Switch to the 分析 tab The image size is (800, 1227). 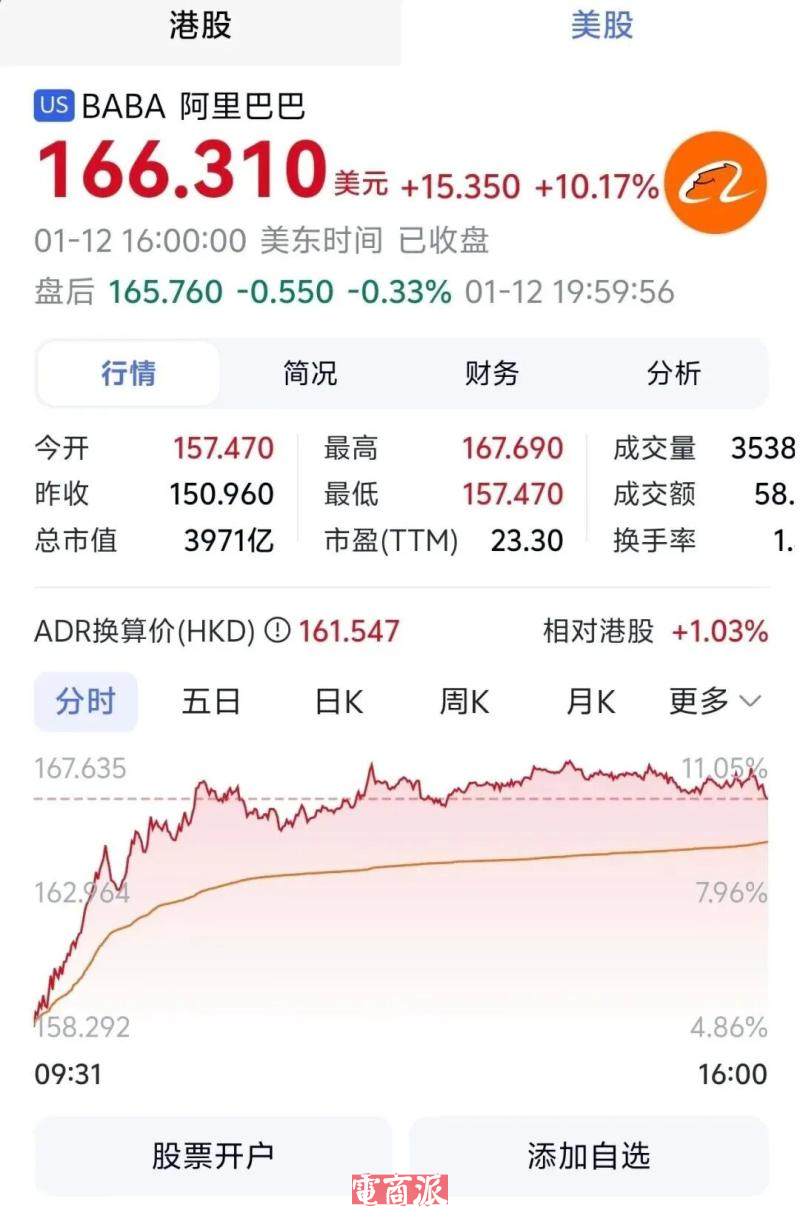tap(674, 374)
